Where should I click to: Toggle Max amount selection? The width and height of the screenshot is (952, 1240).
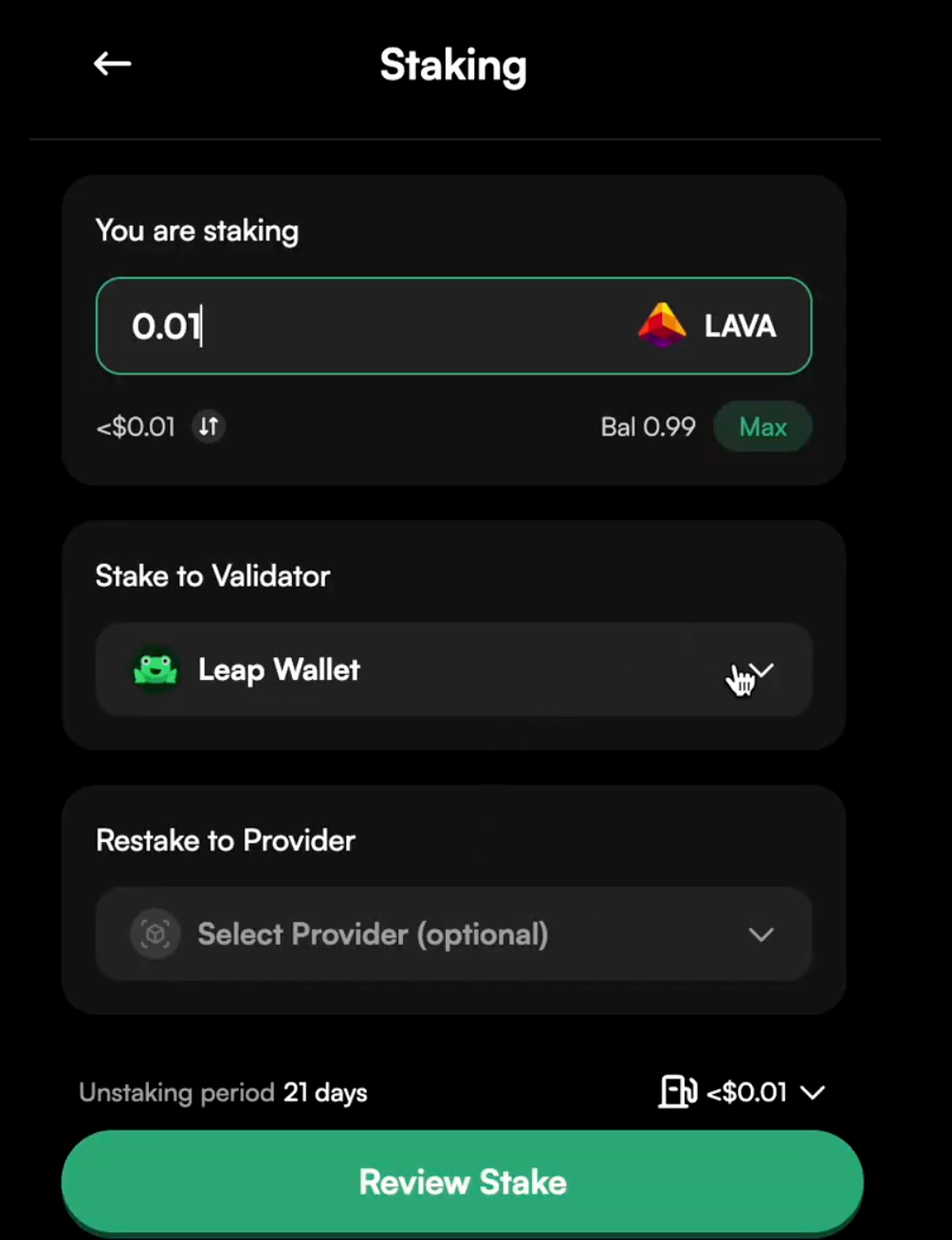(762, 427)
